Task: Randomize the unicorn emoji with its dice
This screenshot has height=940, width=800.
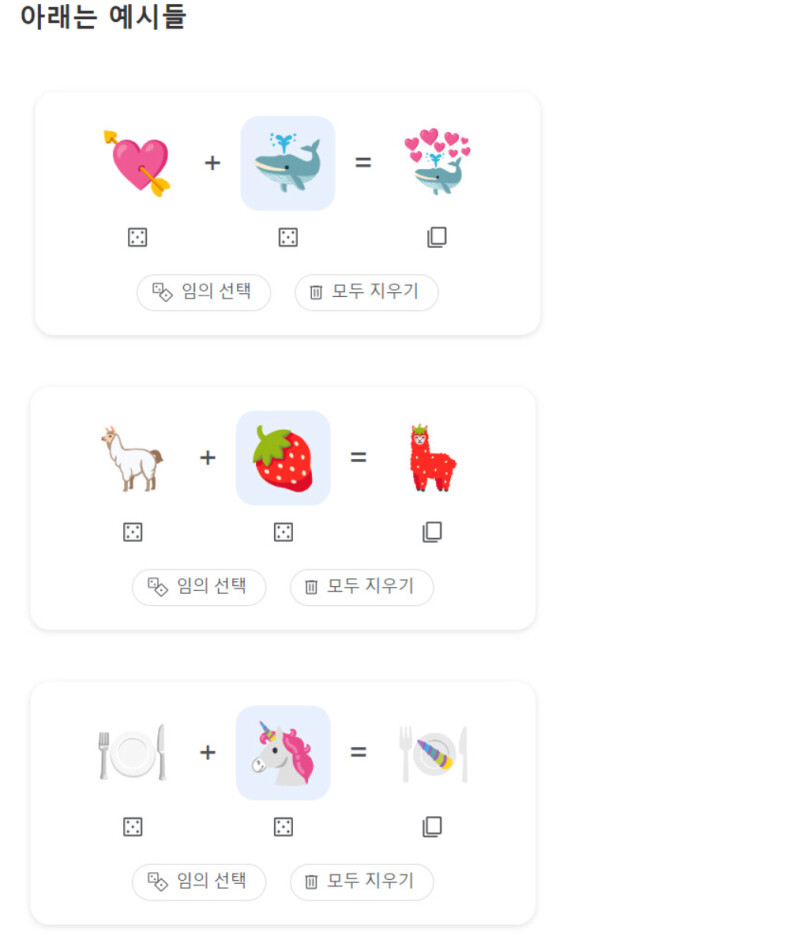Action: pyautogui.click(x=283, y=827)
